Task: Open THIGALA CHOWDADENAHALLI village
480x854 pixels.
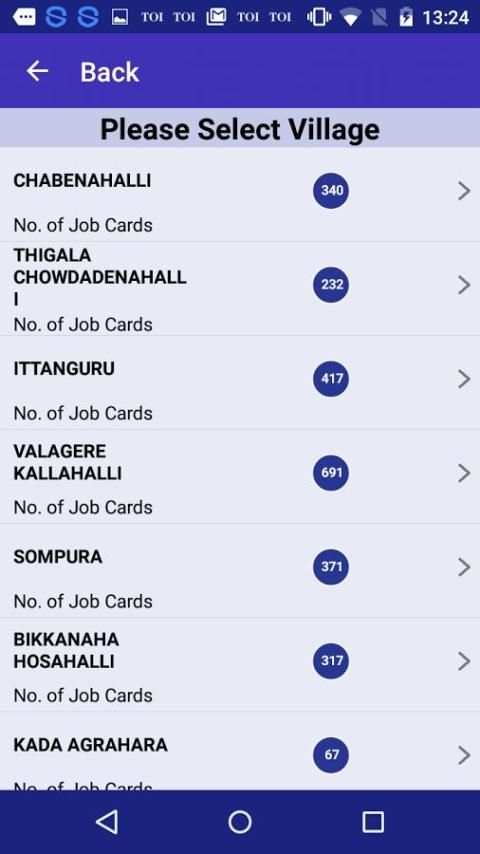Action: click(x=240, y=289)
